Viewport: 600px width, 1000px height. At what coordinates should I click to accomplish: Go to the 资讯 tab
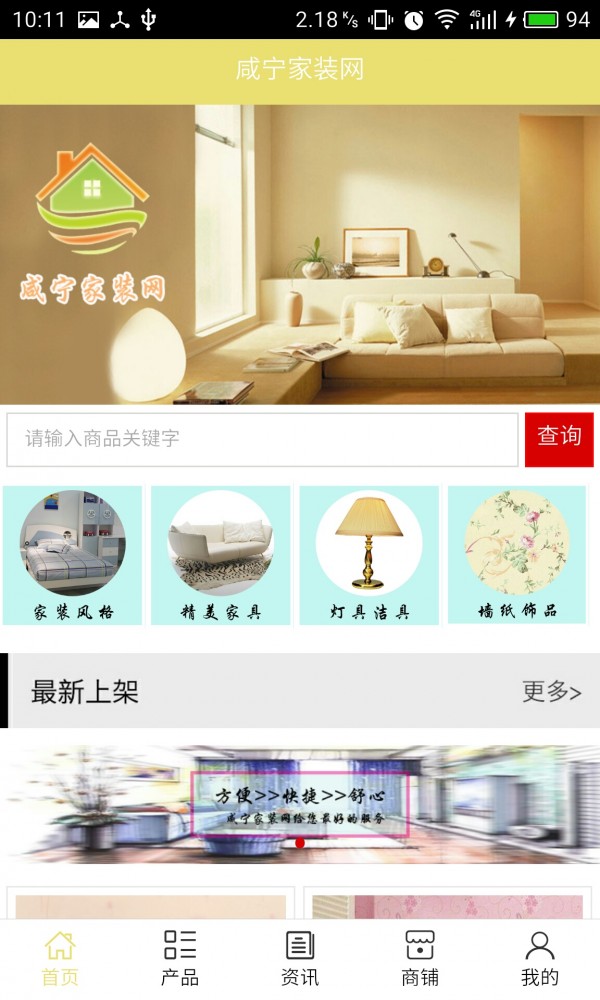click(300, 959)
